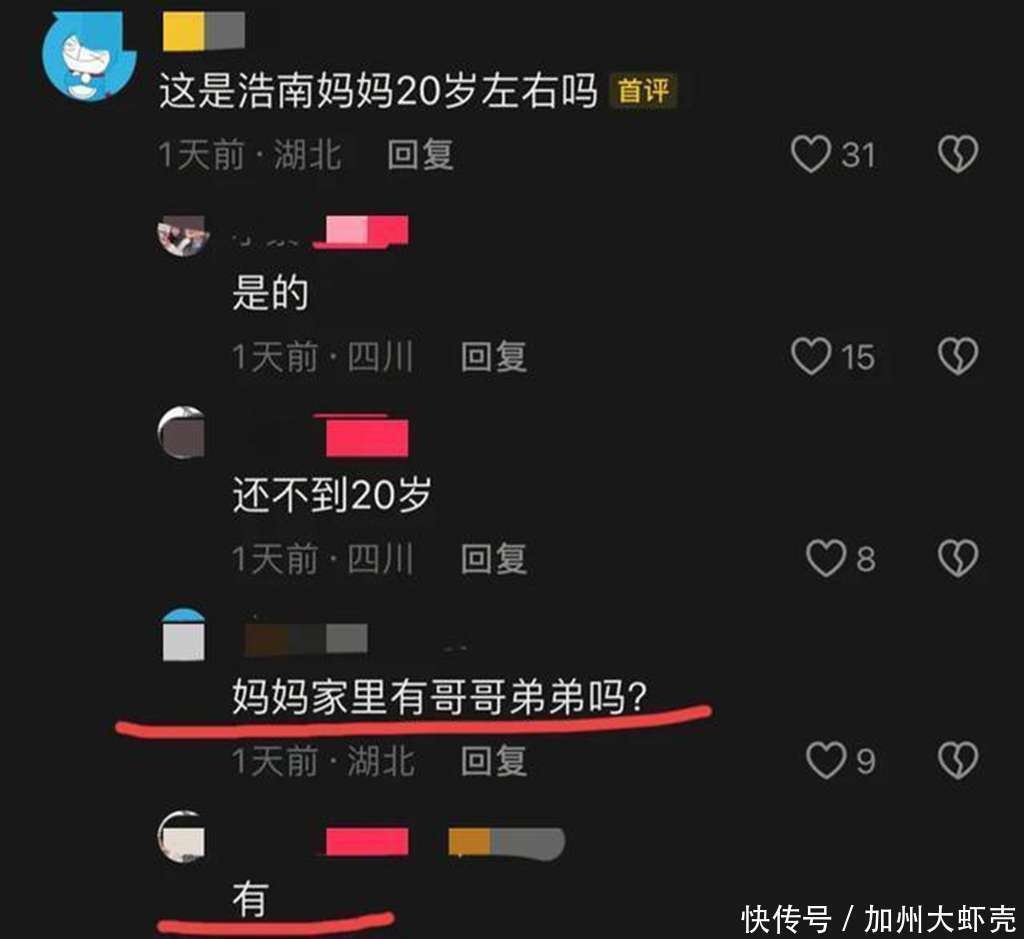This screenshot has width=1024, height=939.
Task: Dislike the comment "这是浩南妈妈20岁左右吗"
Action: coord(957,155)
